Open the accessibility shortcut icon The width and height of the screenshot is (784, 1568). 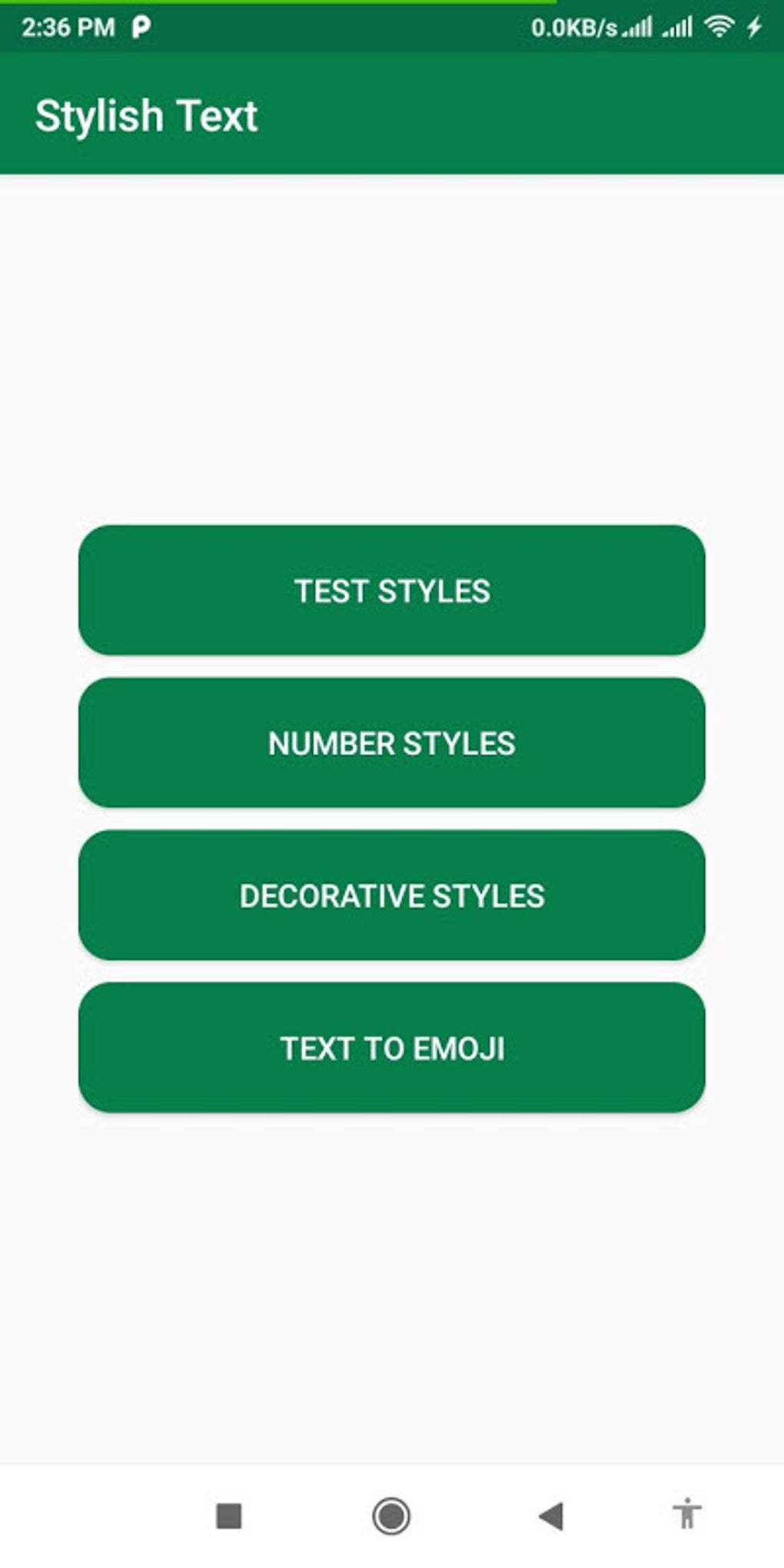[687, 1513]
